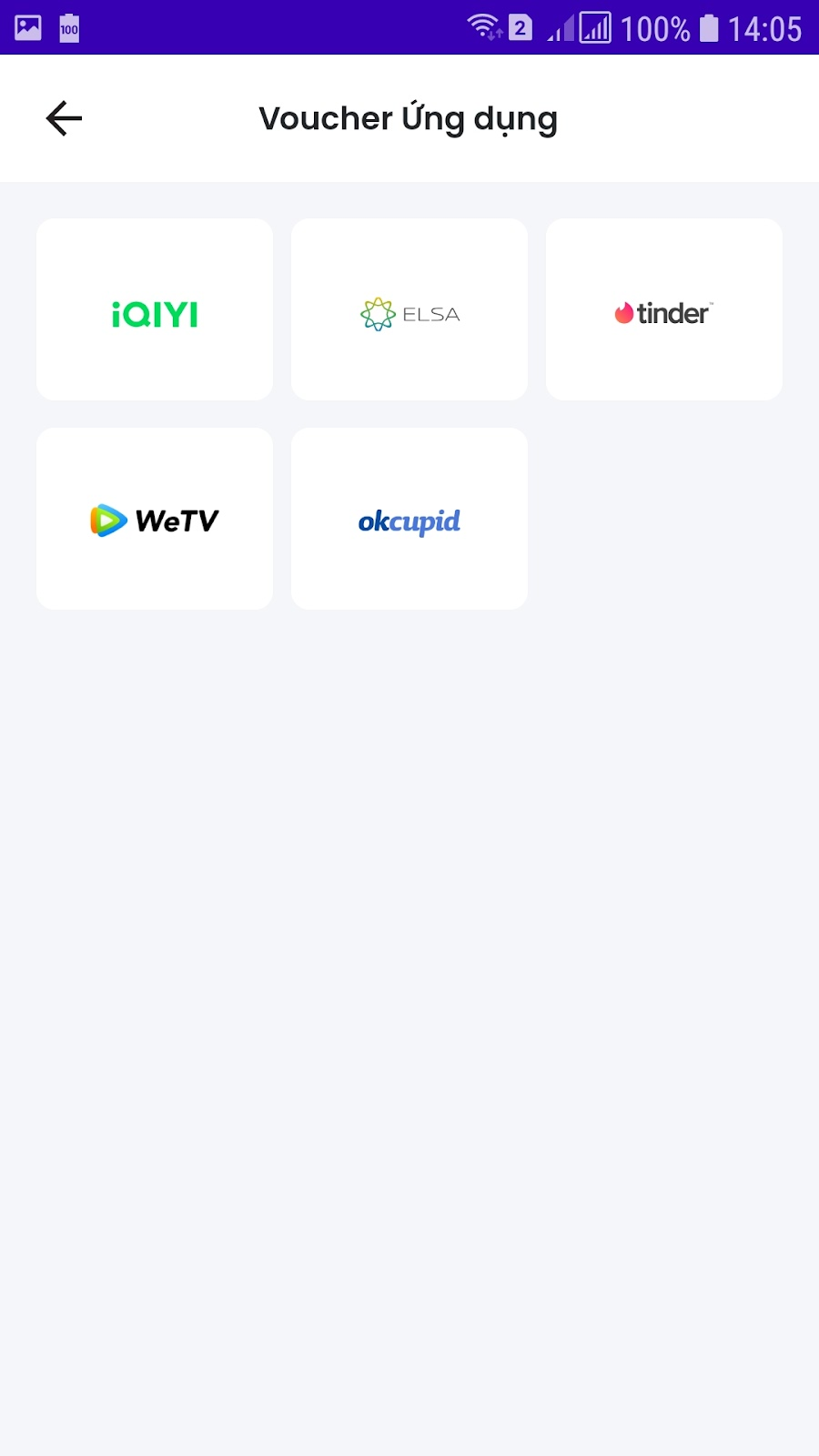Choose the WeTV voucher option
This screenshot has width=819, height=1456.
coord(154,519)
